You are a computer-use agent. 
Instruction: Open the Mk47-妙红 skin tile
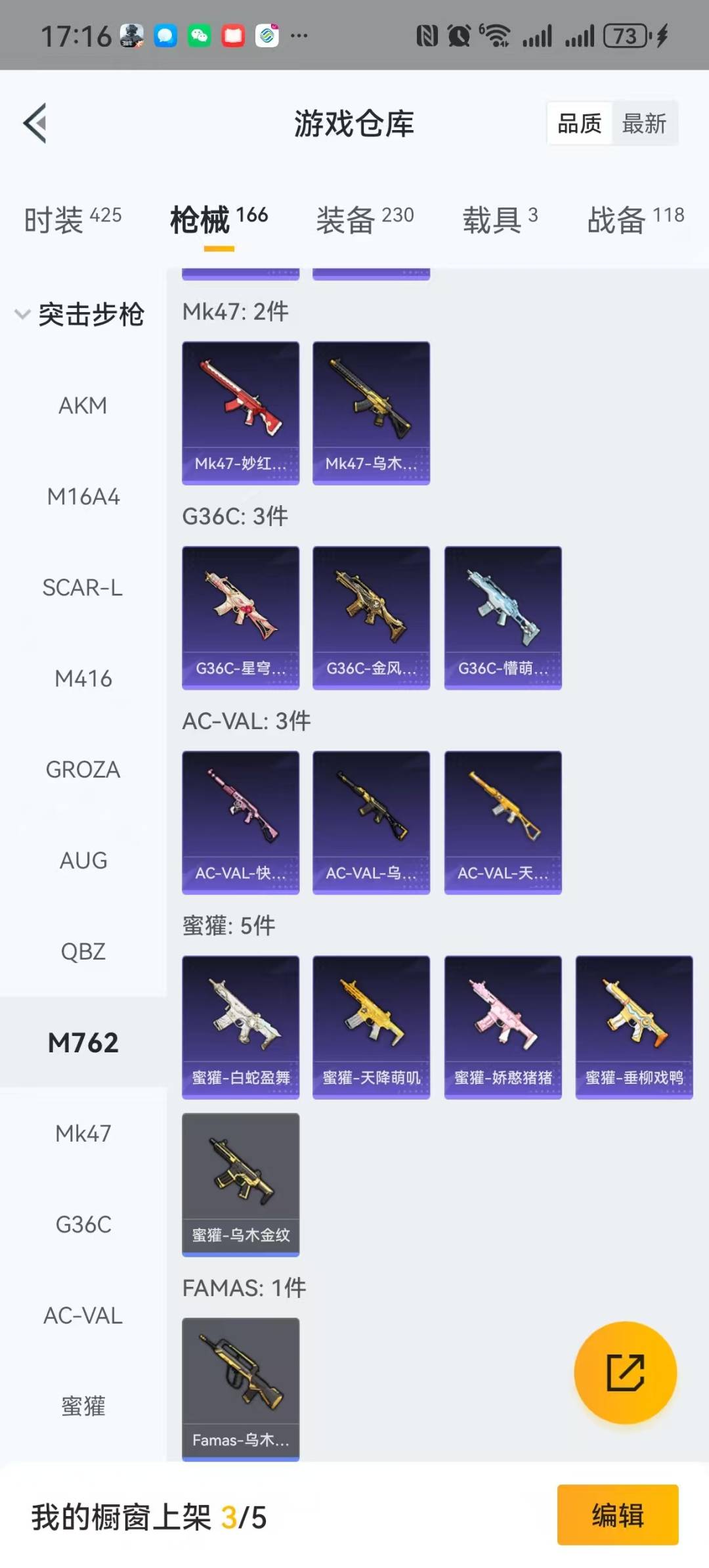pos(241,413)
